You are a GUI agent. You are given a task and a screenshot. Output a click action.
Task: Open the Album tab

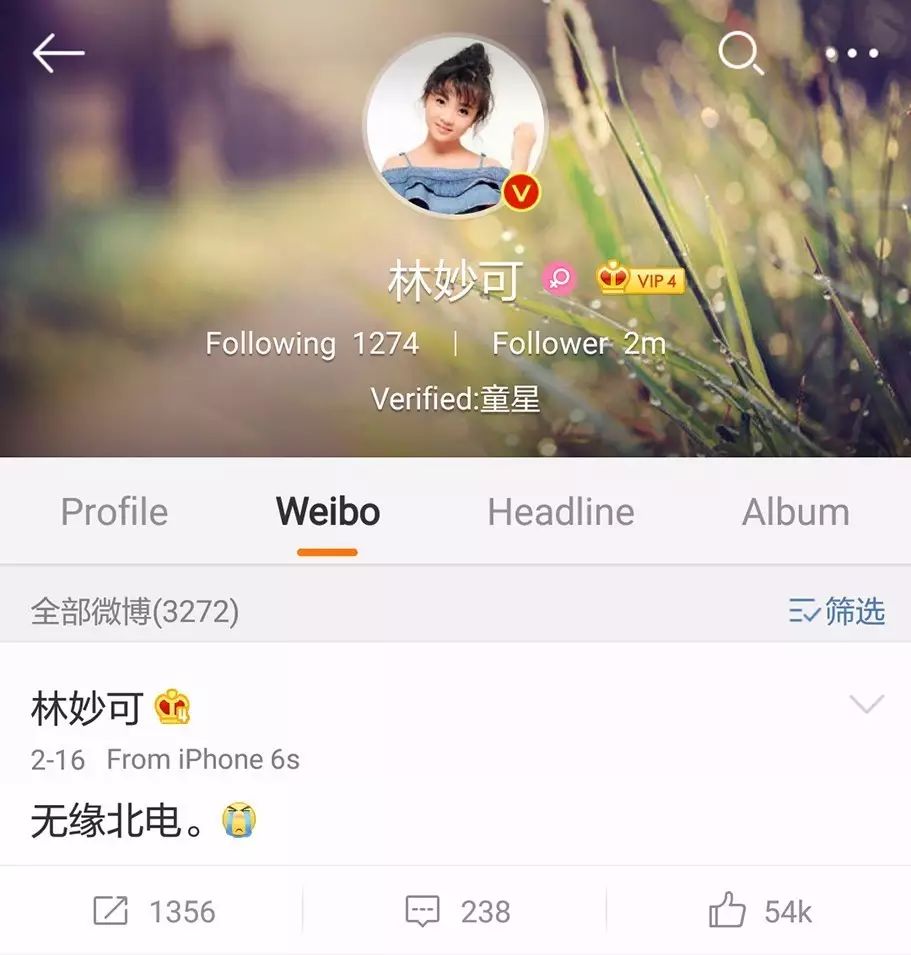[x=795, y=512]
